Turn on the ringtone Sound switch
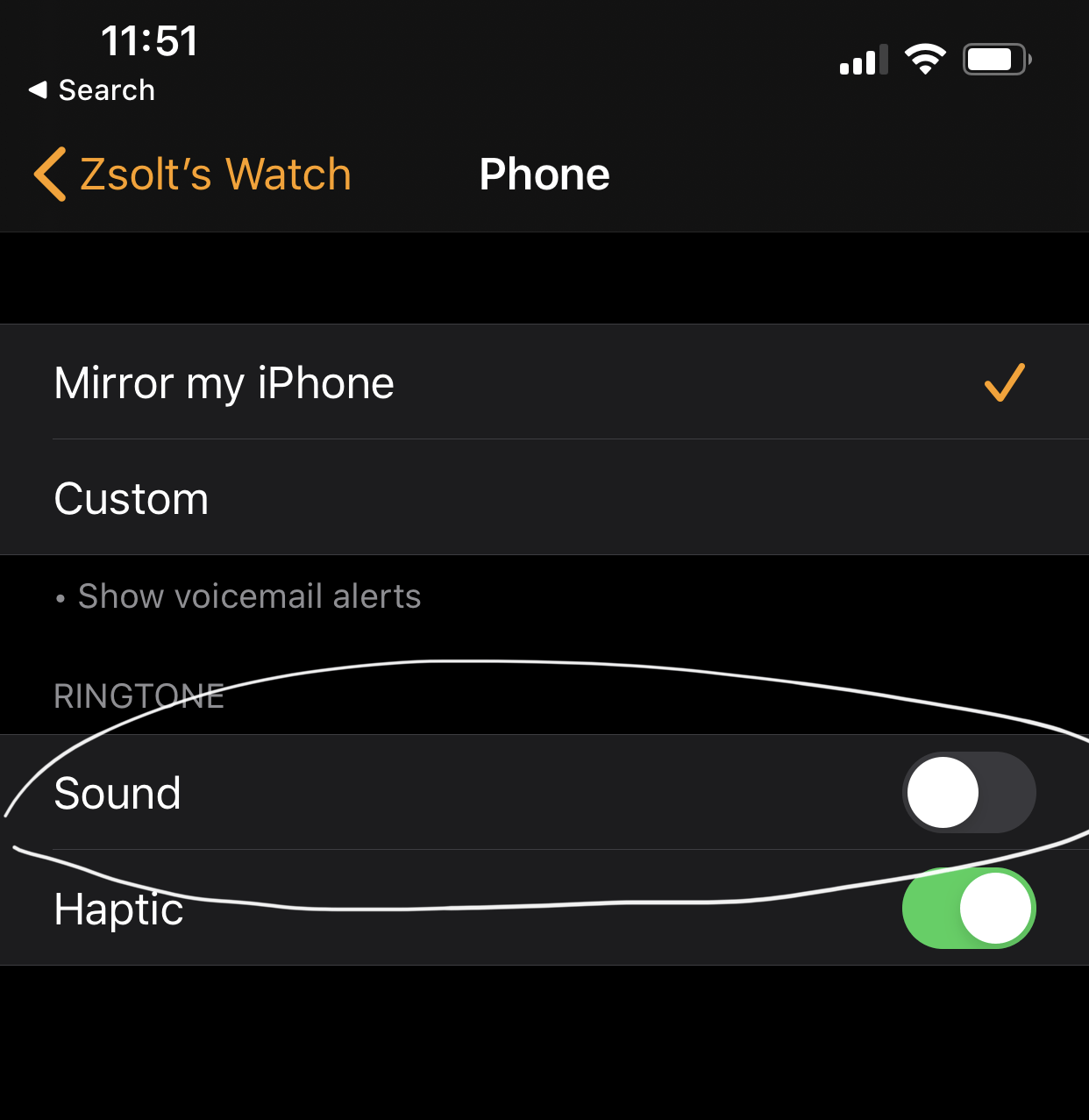The height and width of the screenshot is (1120, 1089). coord(969,792)
